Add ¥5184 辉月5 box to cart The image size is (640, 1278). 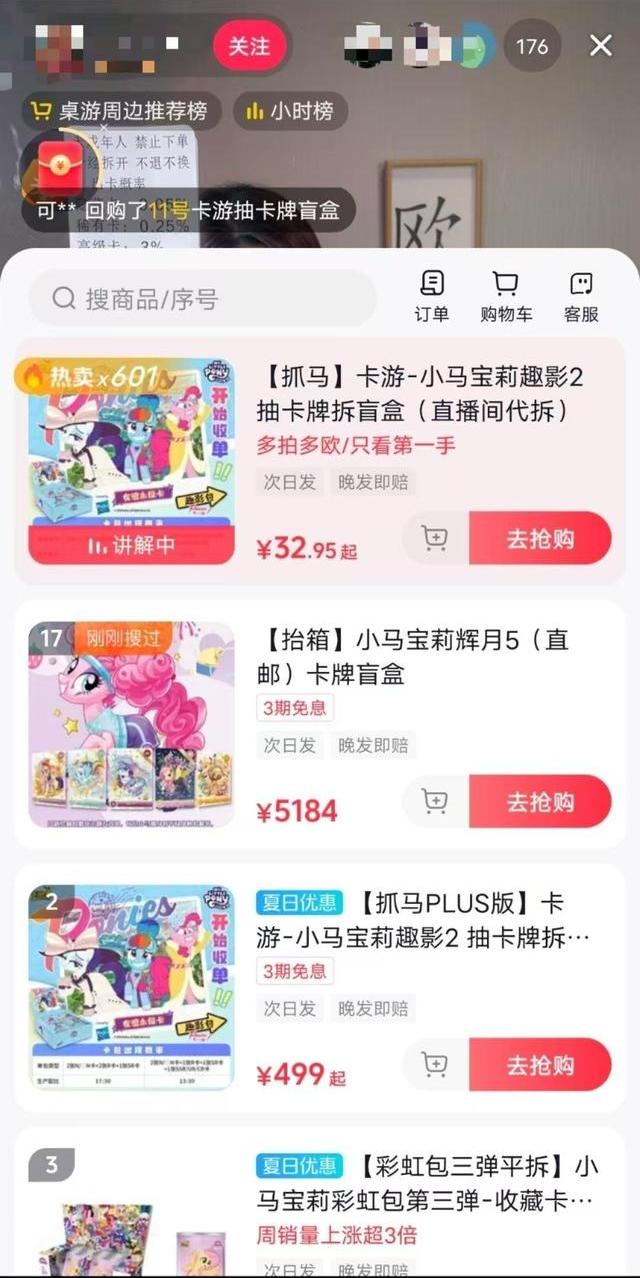coord(435,801)
